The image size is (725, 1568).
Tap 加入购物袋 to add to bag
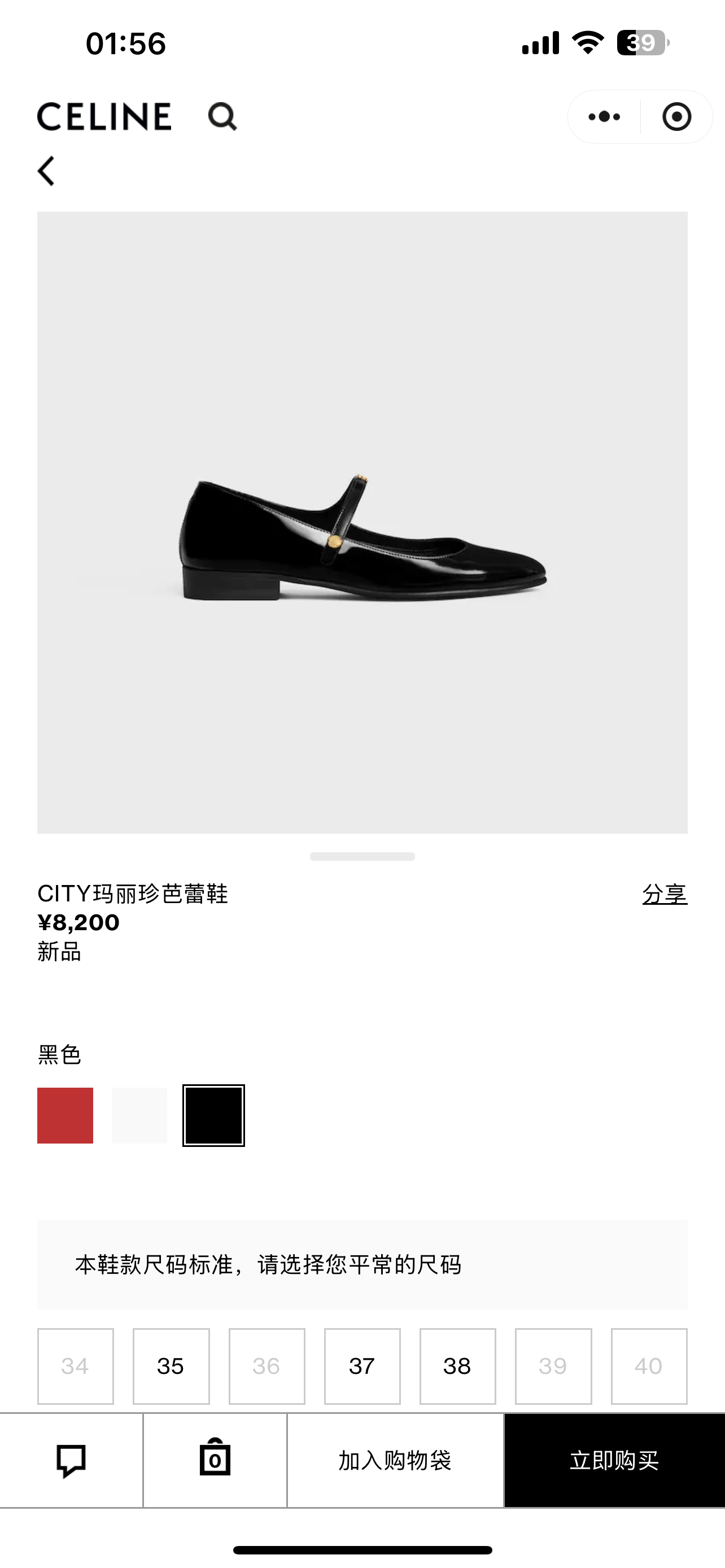[395, 1460]
